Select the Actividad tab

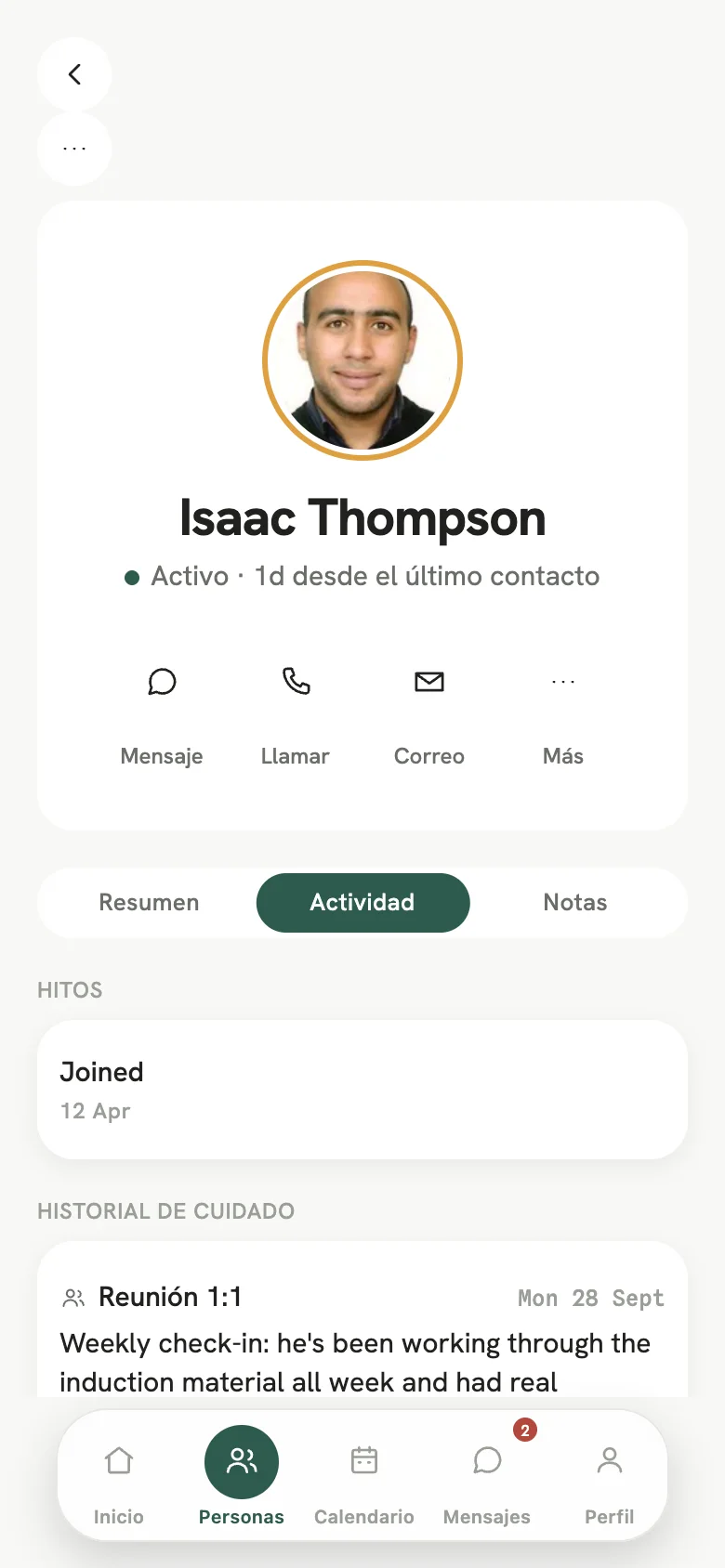[x=362, y=903]
